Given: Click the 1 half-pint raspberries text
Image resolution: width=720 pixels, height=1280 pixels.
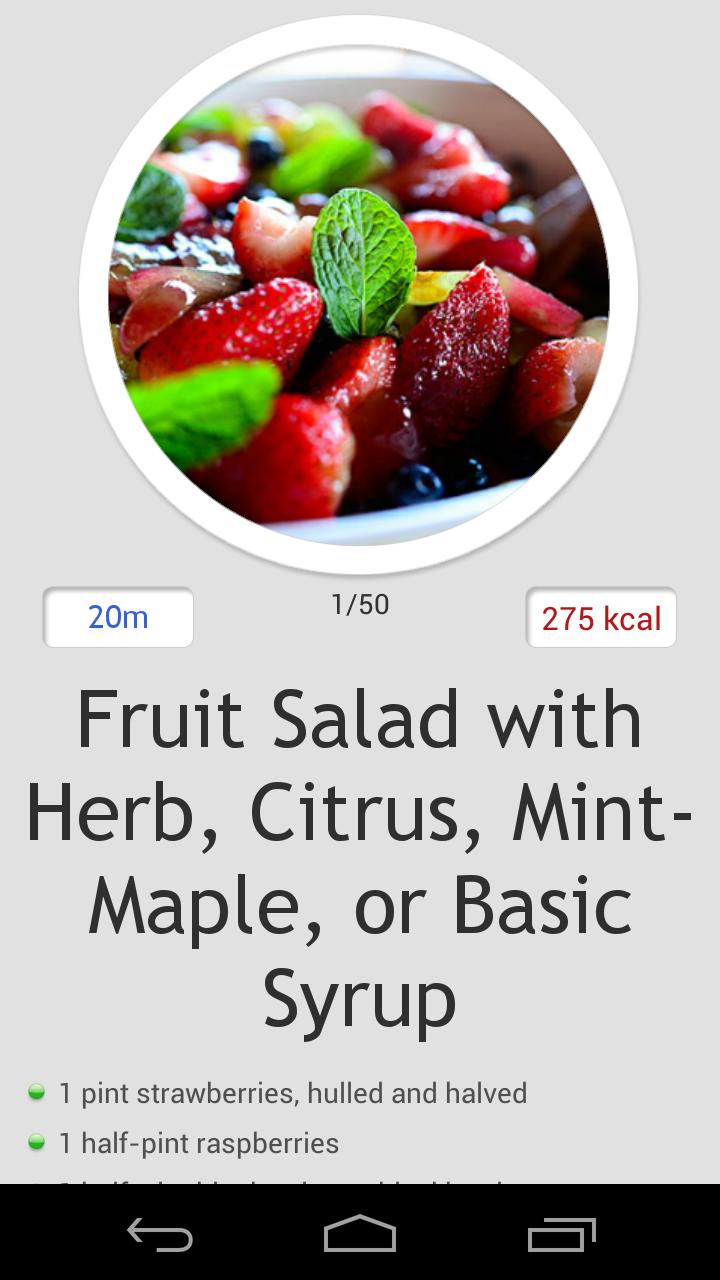Looking at the screenshot, I should pyautogui.click(x=199, y=1142).
